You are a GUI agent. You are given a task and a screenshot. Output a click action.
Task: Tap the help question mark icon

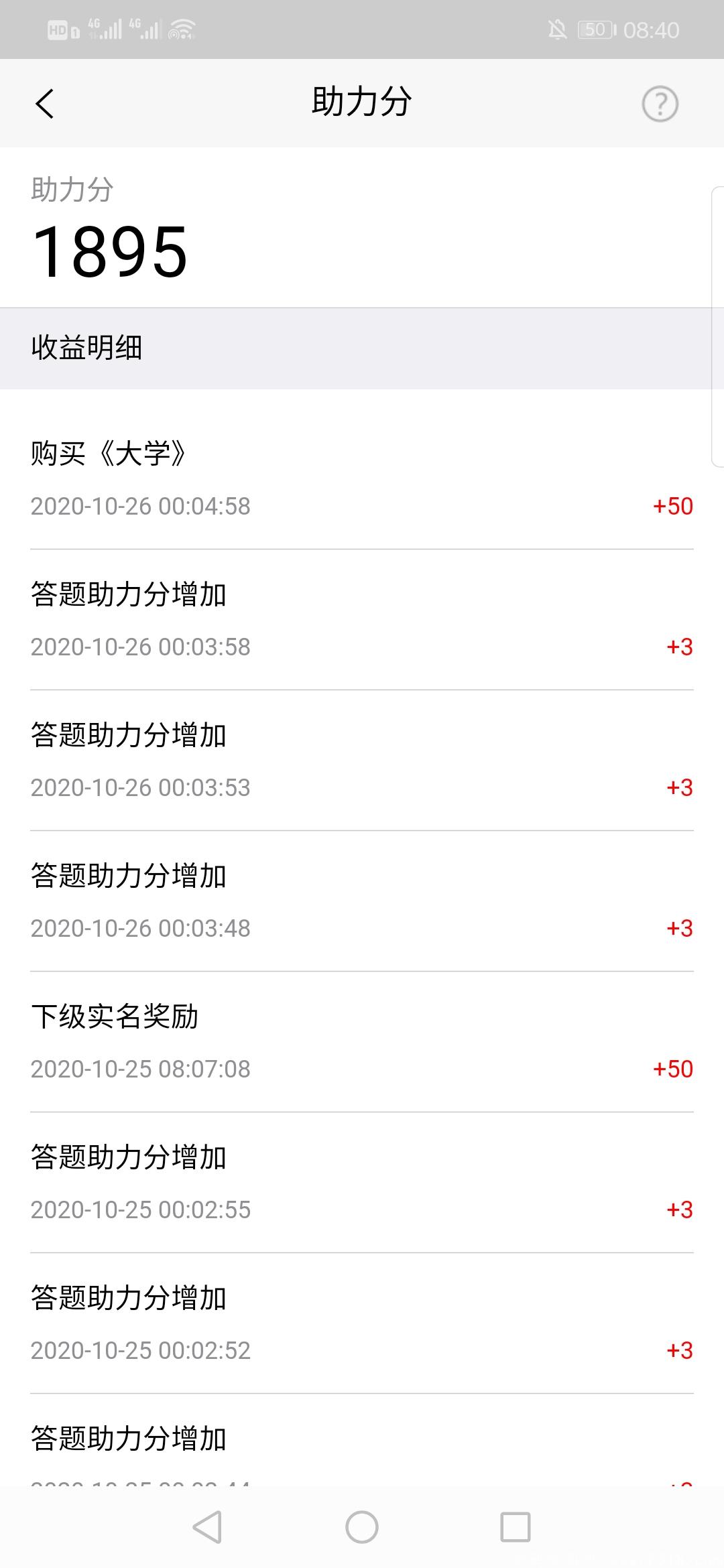pos(660,104)
